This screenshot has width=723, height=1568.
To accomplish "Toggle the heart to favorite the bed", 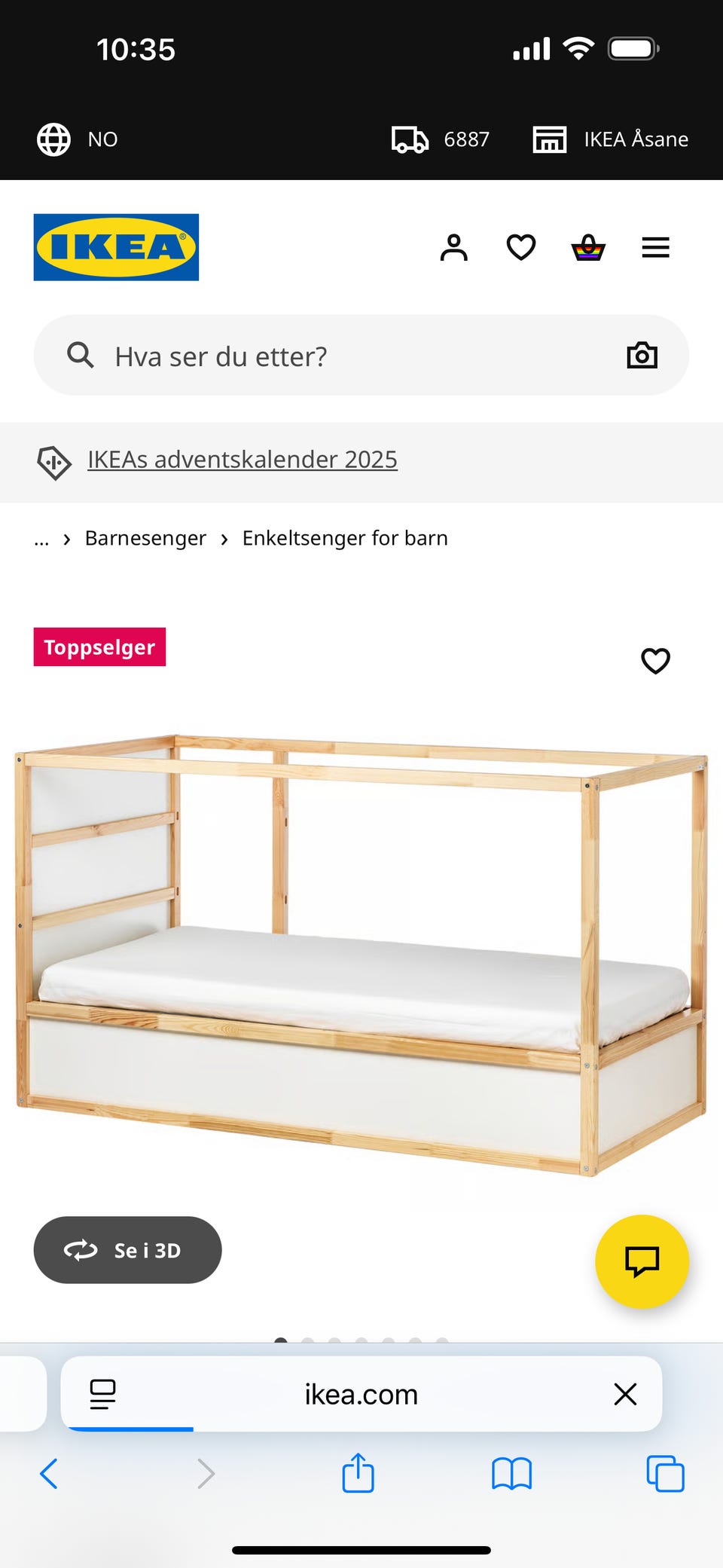I will click(655, 661).
